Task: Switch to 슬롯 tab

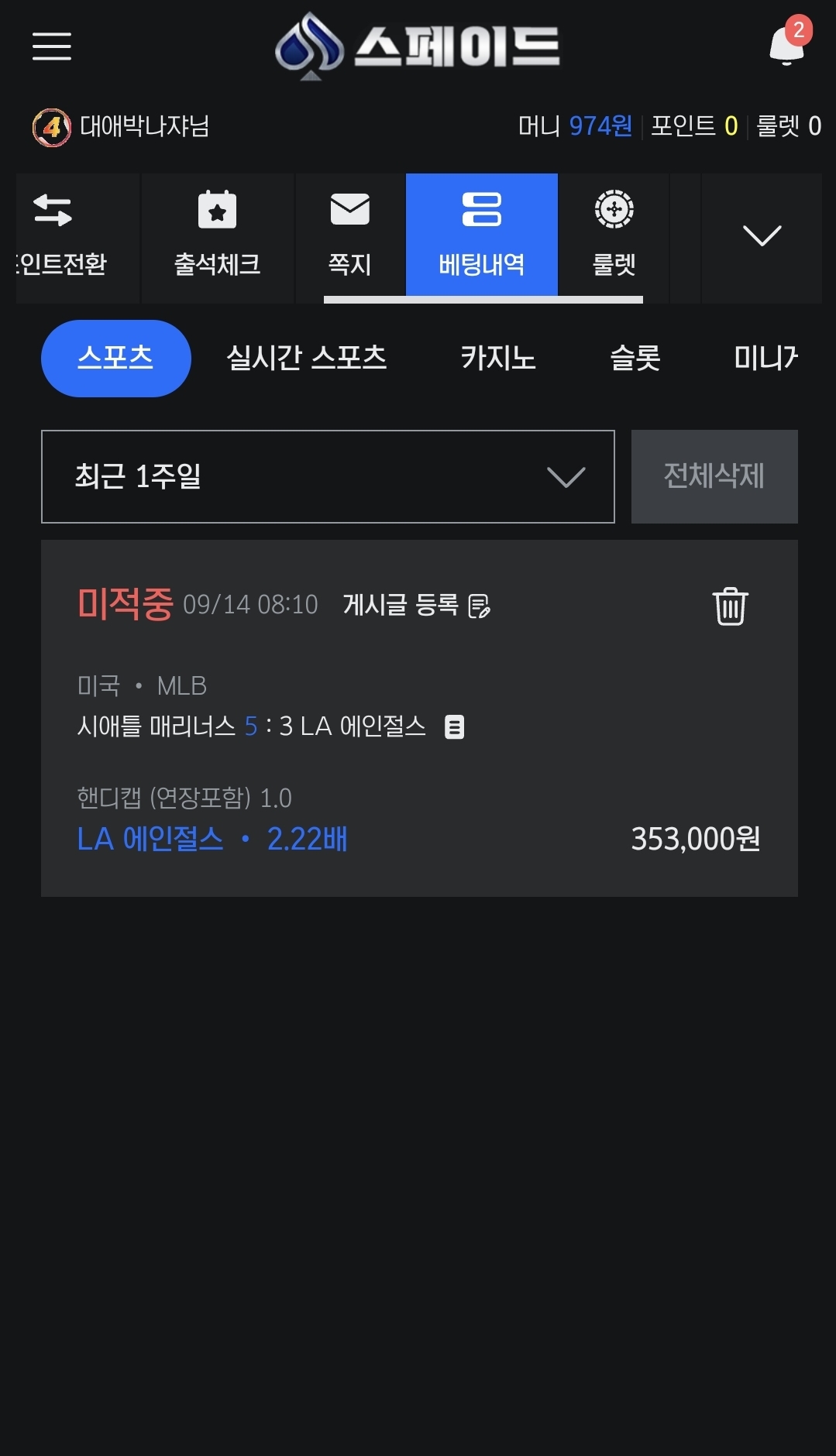Action: [635, 358]
